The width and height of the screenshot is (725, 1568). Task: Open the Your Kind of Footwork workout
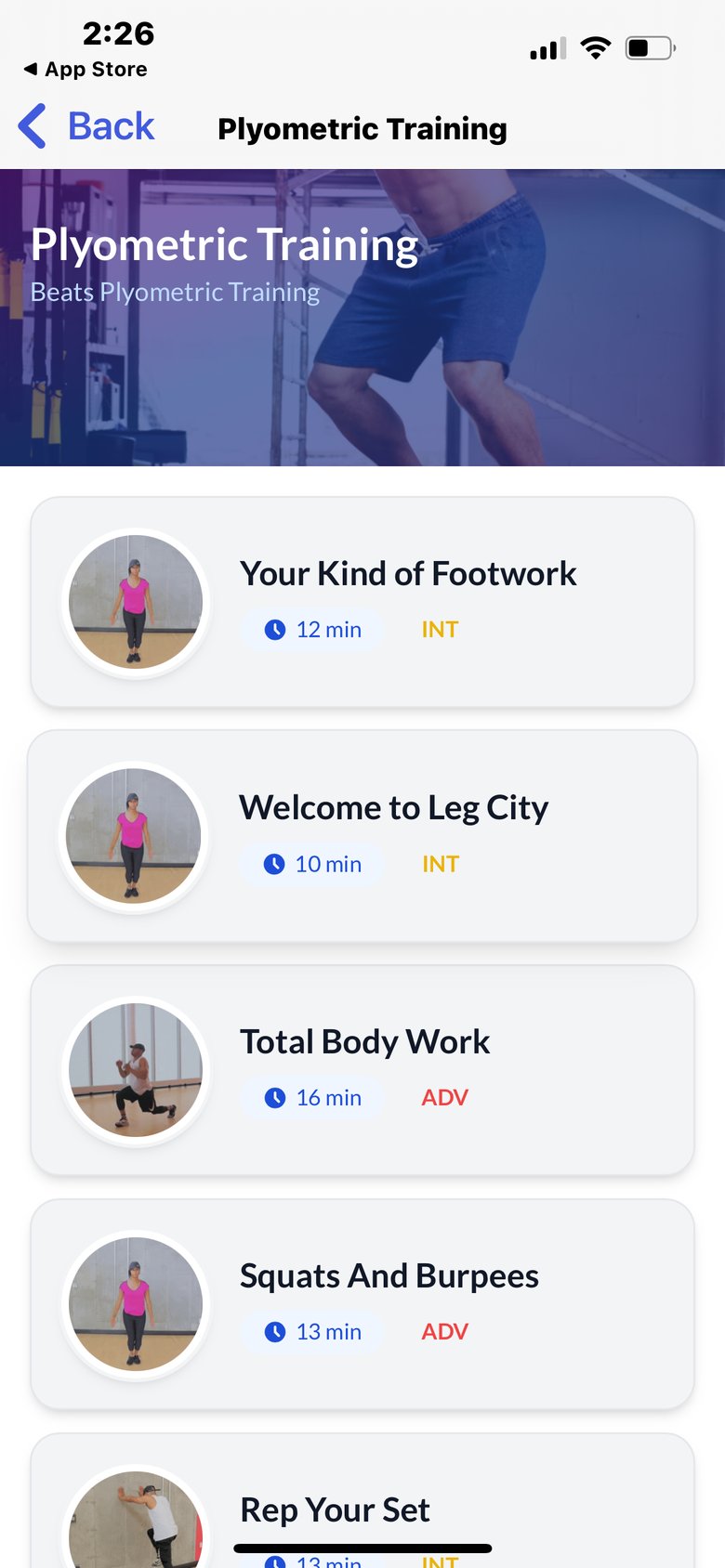coord(362,602)
